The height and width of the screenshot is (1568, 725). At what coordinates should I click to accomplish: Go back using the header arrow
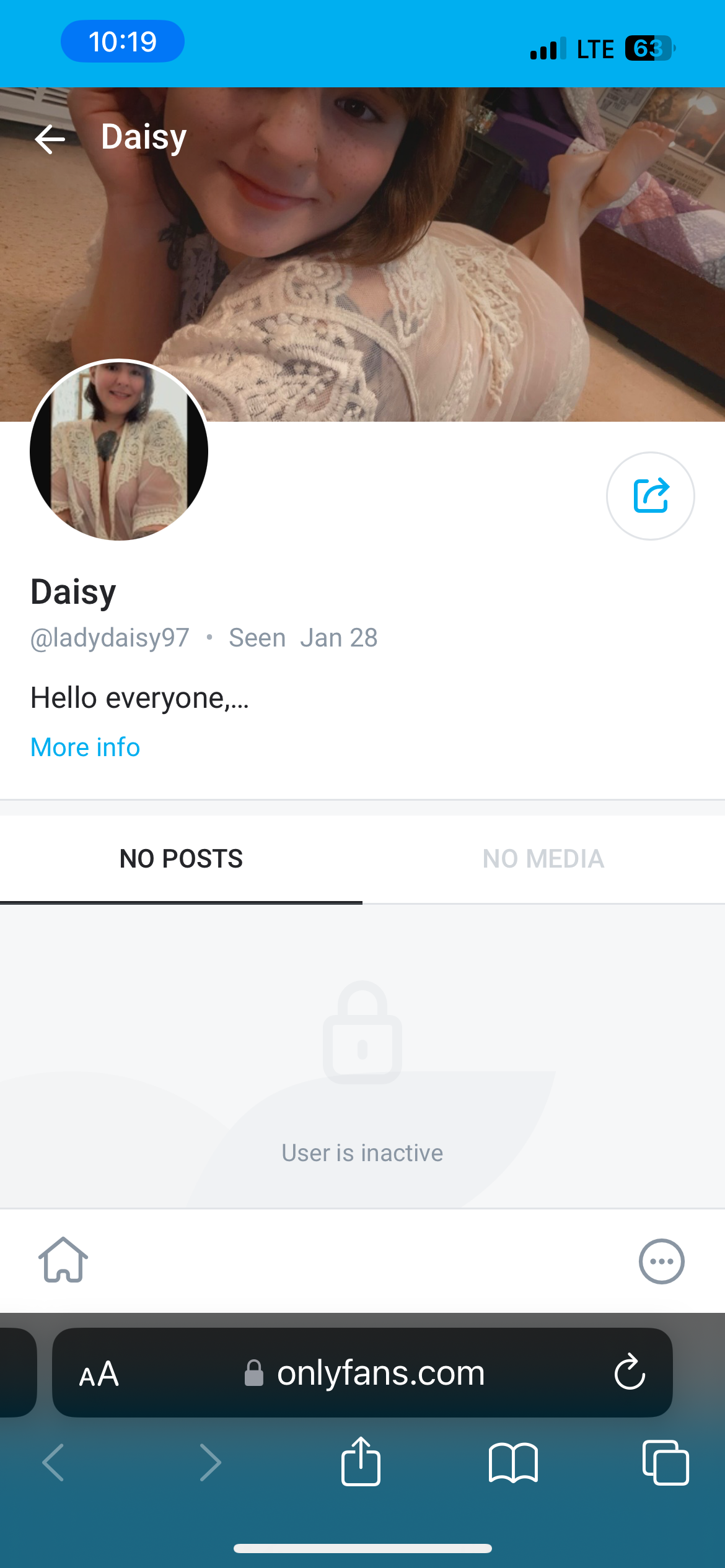click(x=50, y=139)
